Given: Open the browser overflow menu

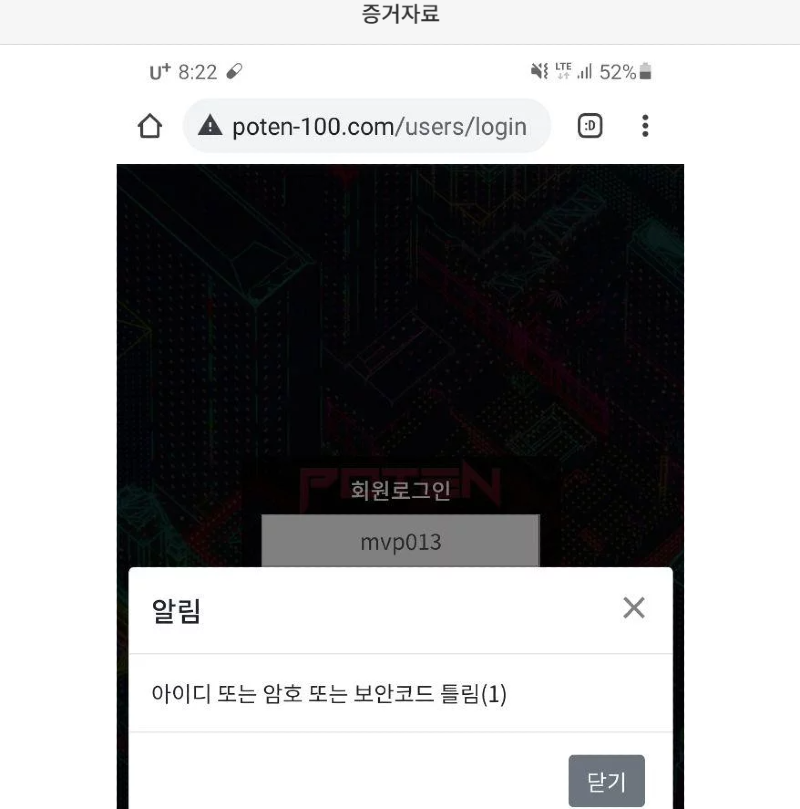Looking at the screenshot, I should point(645,126).
